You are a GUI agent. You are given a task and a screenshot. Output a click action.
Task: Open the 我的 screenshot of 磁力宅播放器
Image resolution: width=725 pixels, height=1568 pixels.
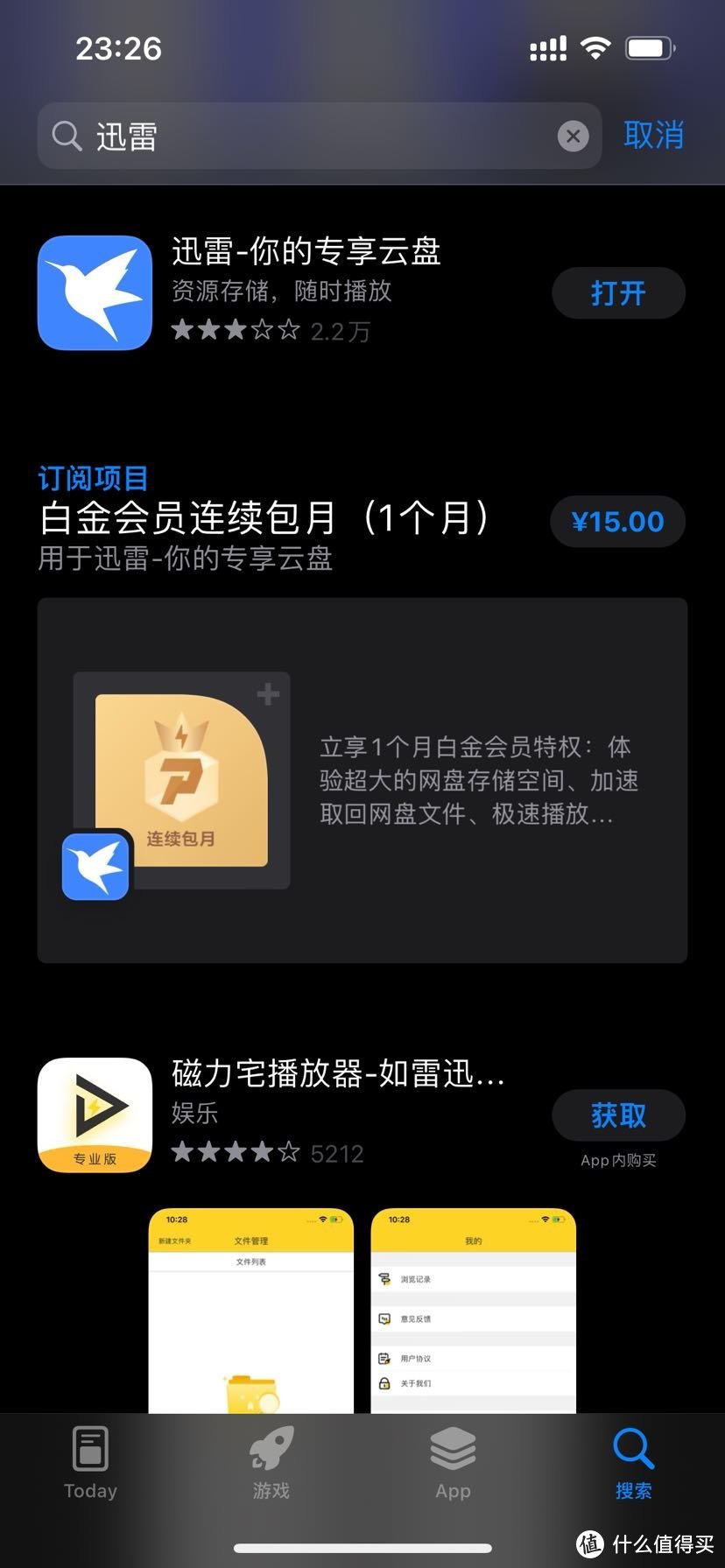tap(473, 1310)
